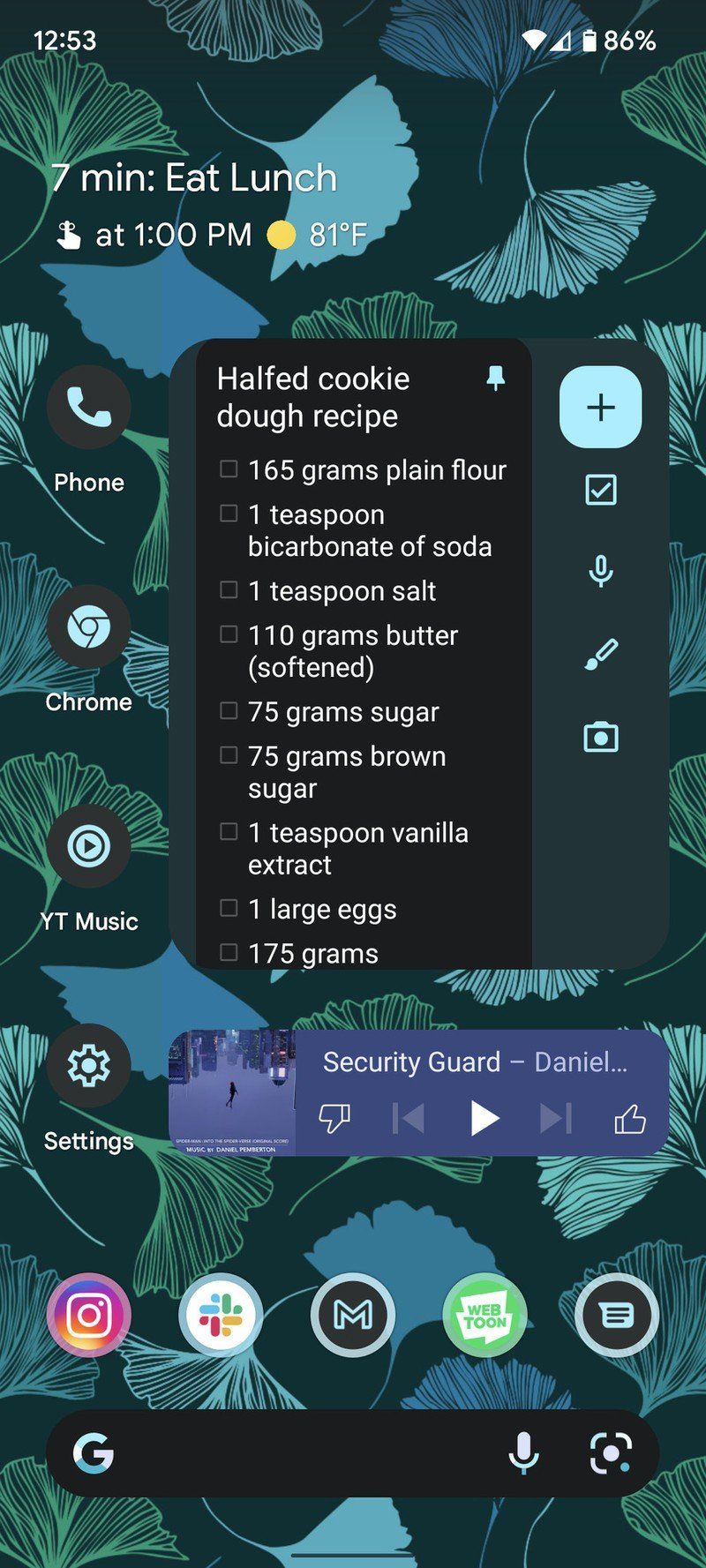Play Security Guard by Daniel Pemberton
The image size is (706, 1568).
484,1117
